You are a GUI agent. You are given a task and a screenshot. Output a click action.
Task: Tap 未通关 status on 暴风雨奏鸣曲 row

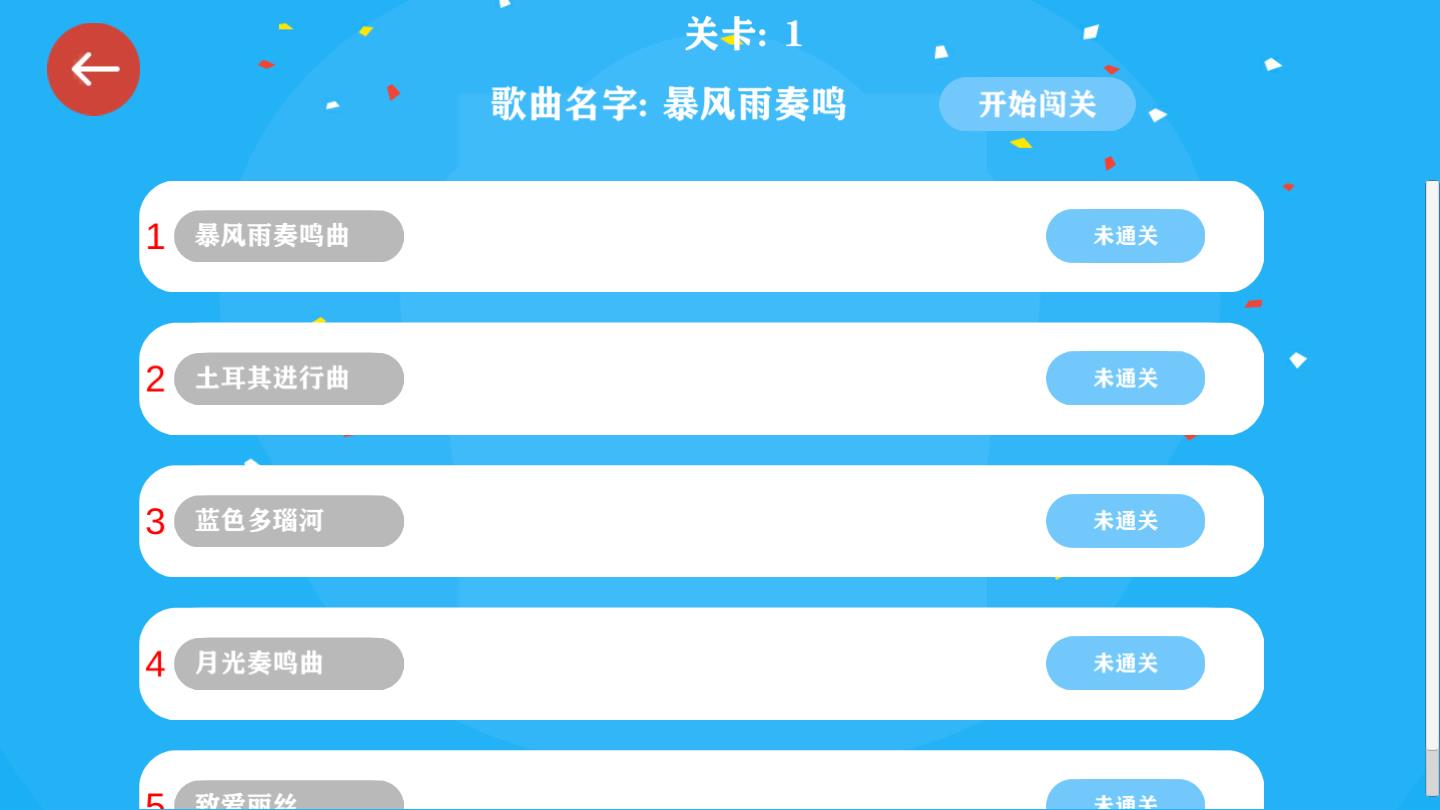(1125, 236)
